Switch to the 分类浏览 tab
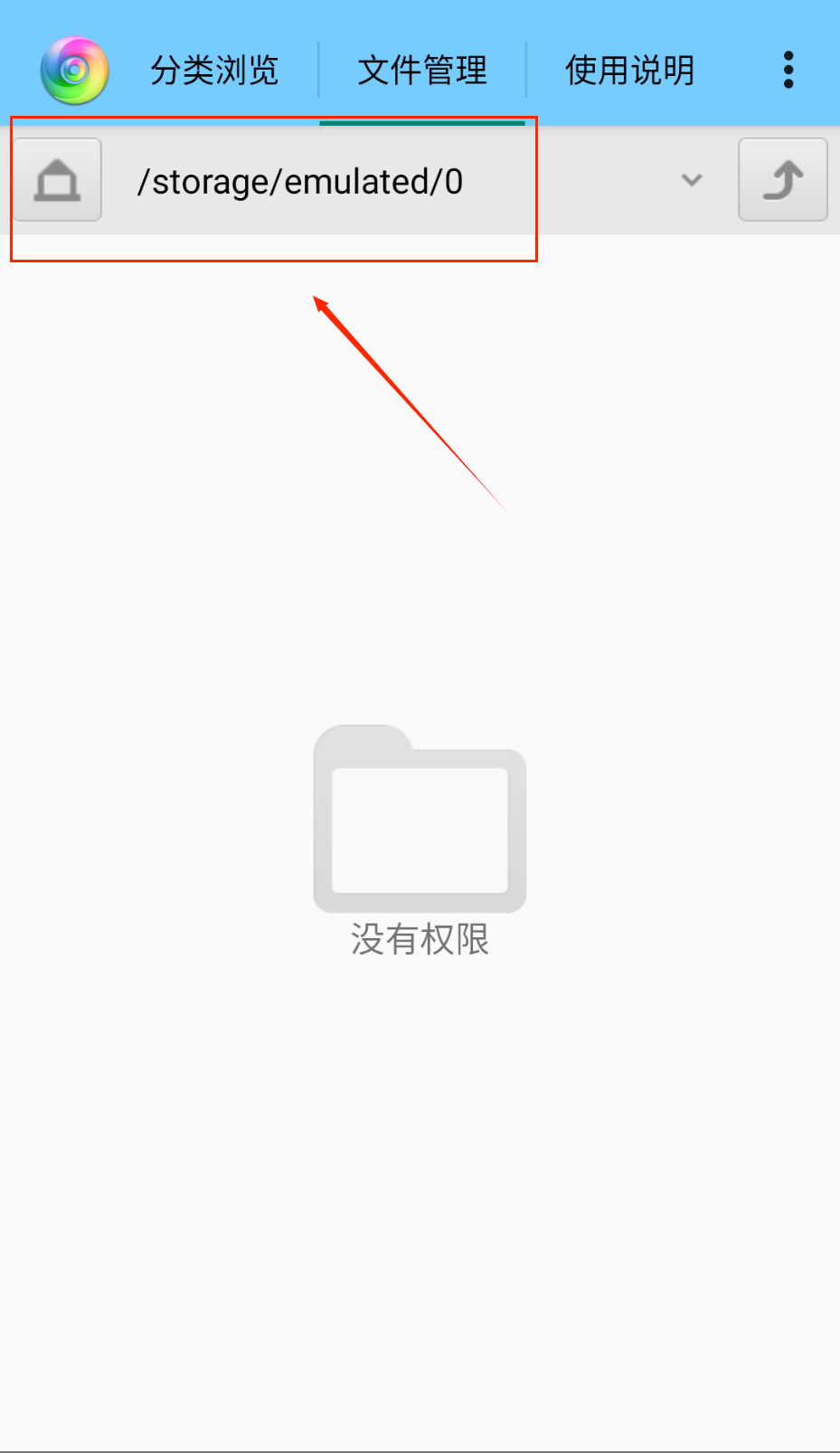This screenshot has height=1453, width=840. click(213, 71)
